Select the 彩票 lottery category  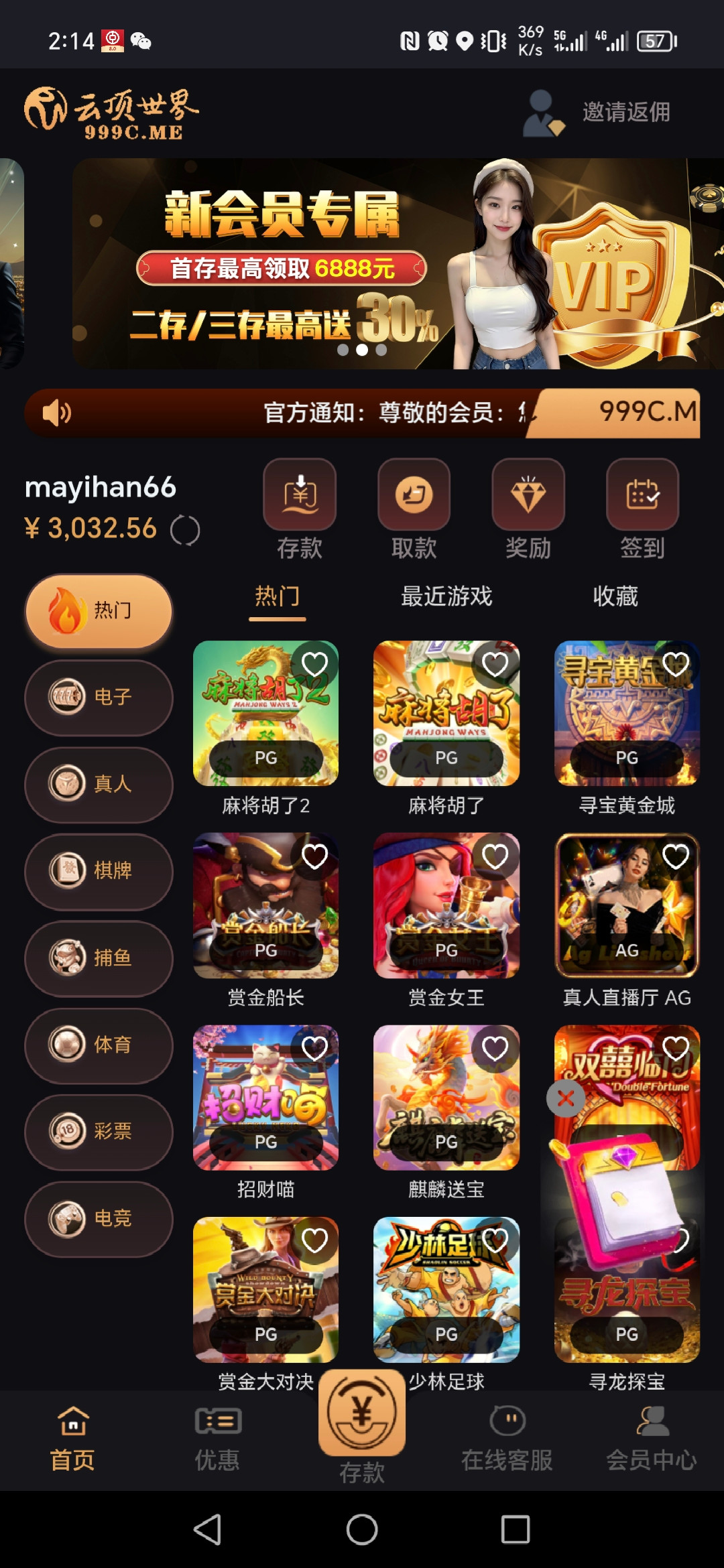[99, 1131]
